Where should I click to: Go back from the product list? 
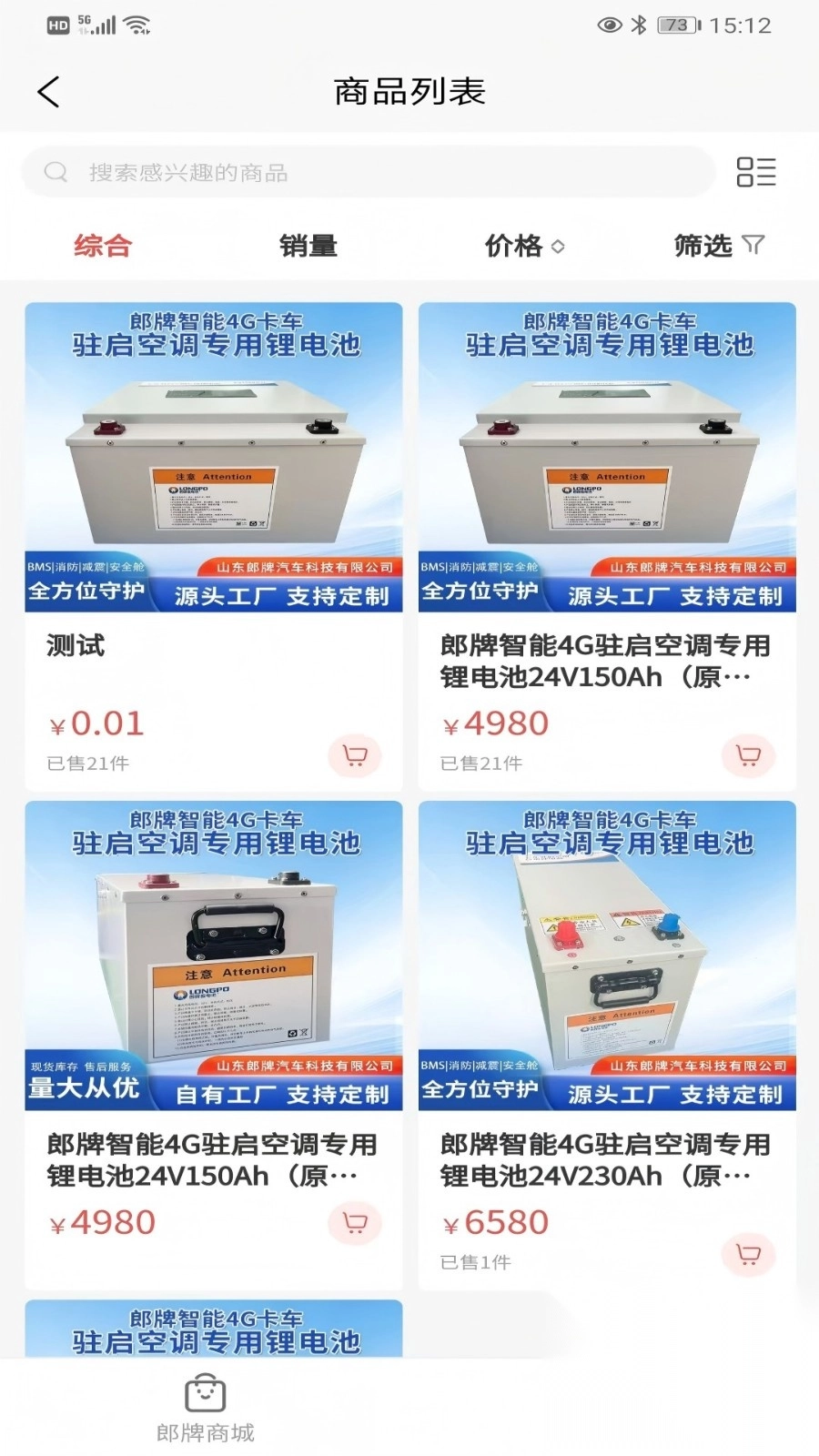pos(49,92)
